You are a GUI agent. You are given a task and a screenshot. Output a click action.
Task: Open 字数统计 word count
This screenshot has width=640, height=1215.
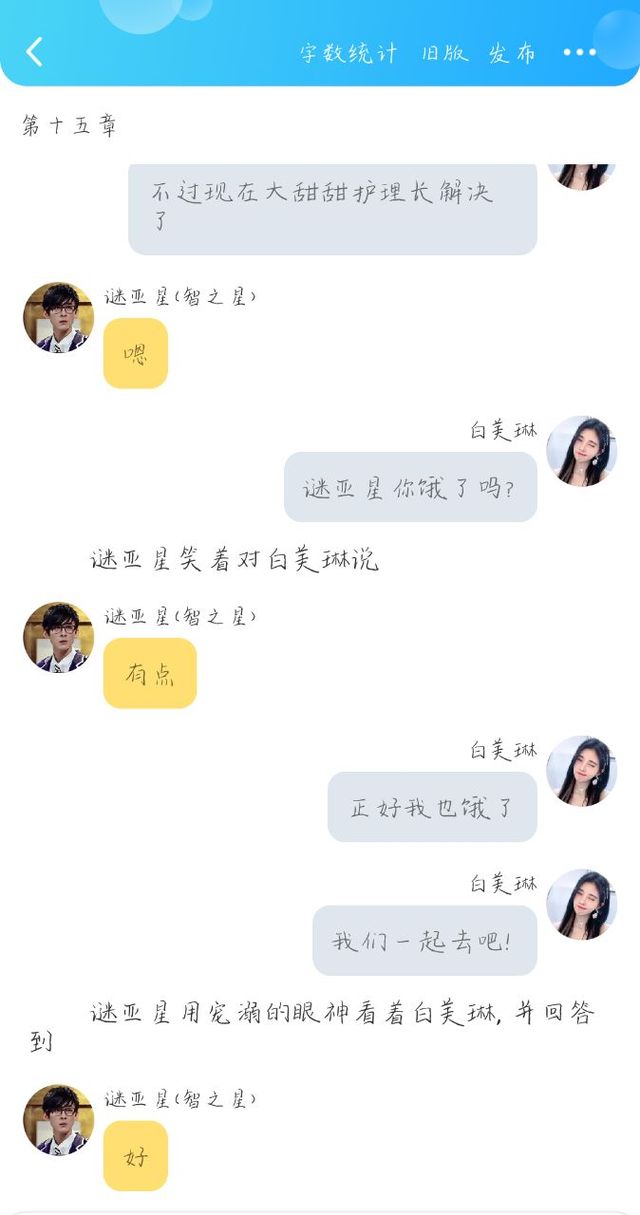tap(349, 53)
